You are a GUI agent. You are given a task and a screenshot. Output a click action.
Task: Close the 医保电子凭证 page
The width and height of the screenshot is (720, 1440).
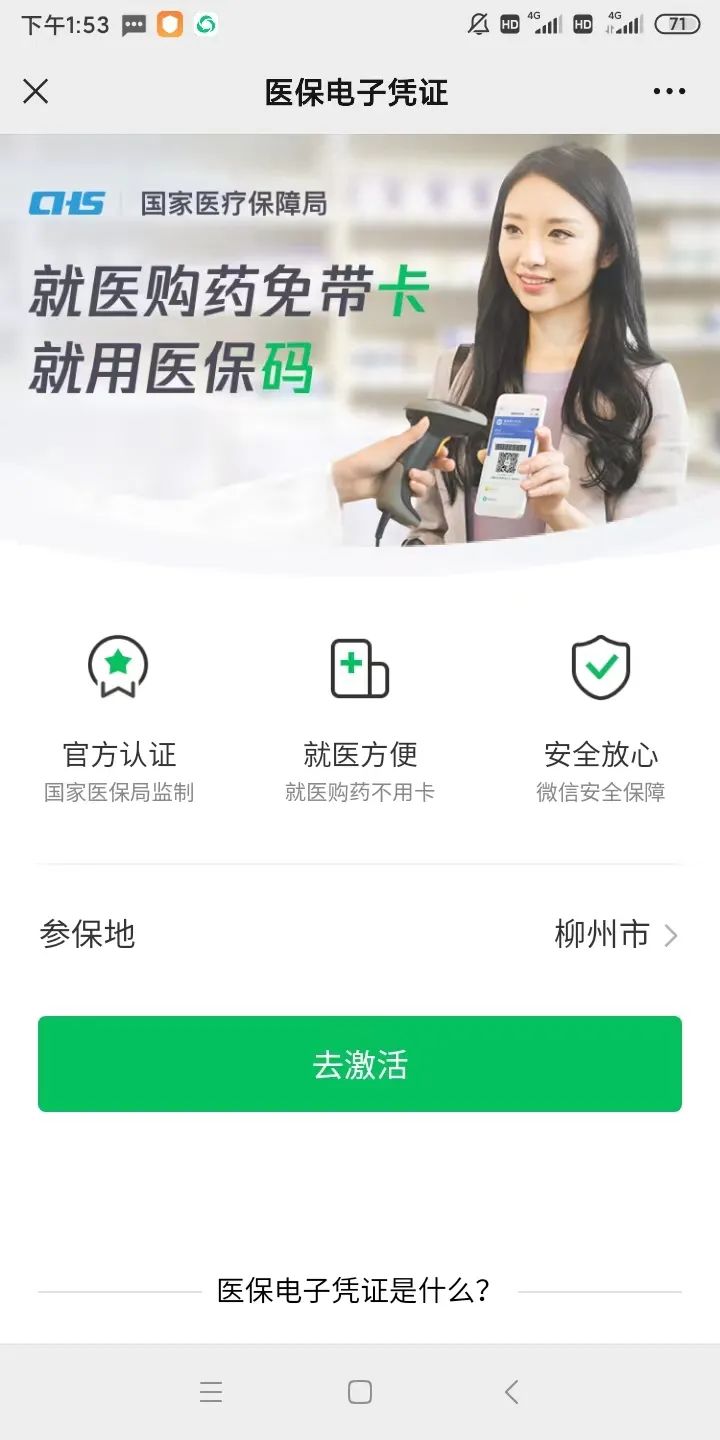click(35, 92)
